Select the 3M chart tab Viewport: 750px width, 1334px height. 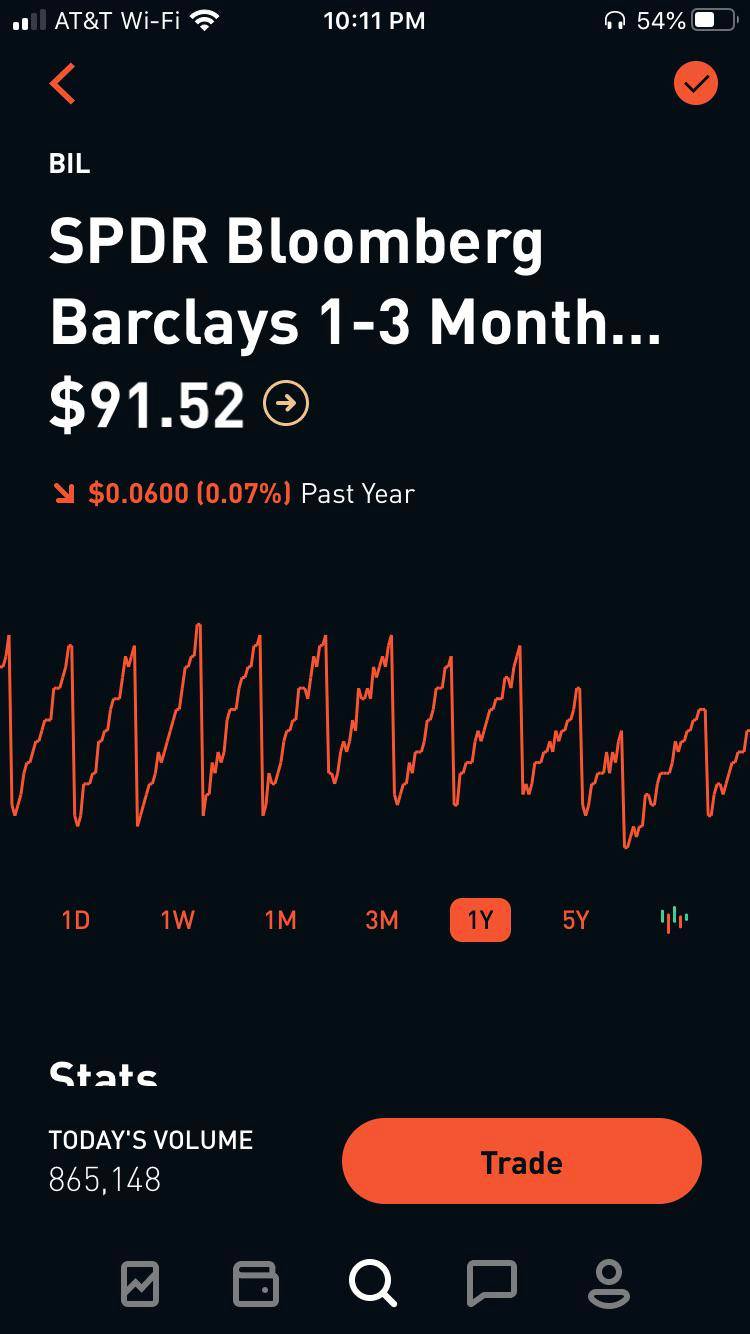click(381, 919)
